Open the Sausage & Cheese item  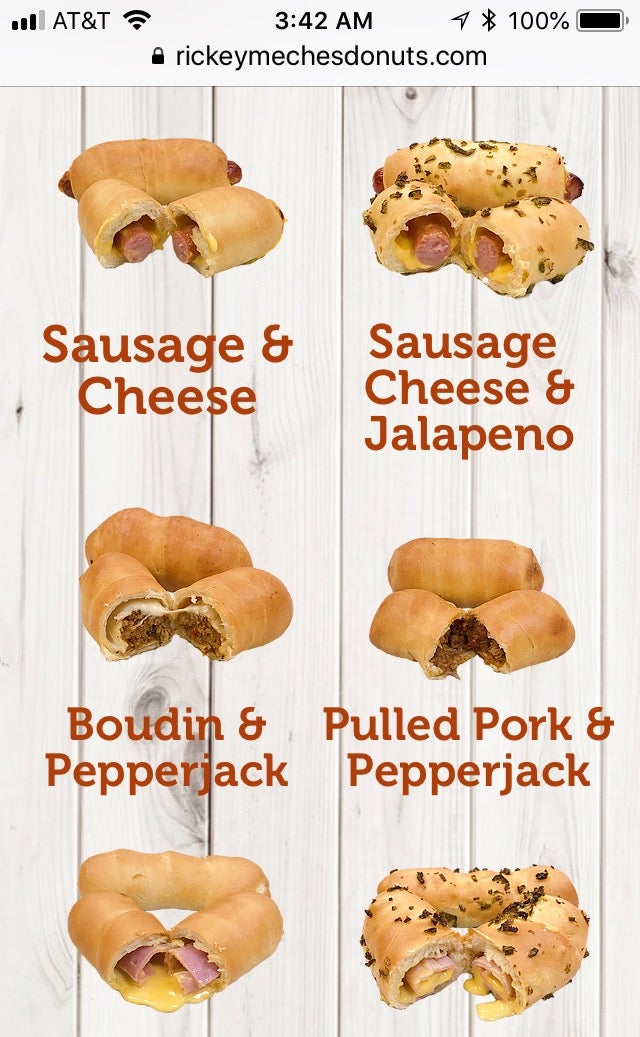tap(171, 208)
